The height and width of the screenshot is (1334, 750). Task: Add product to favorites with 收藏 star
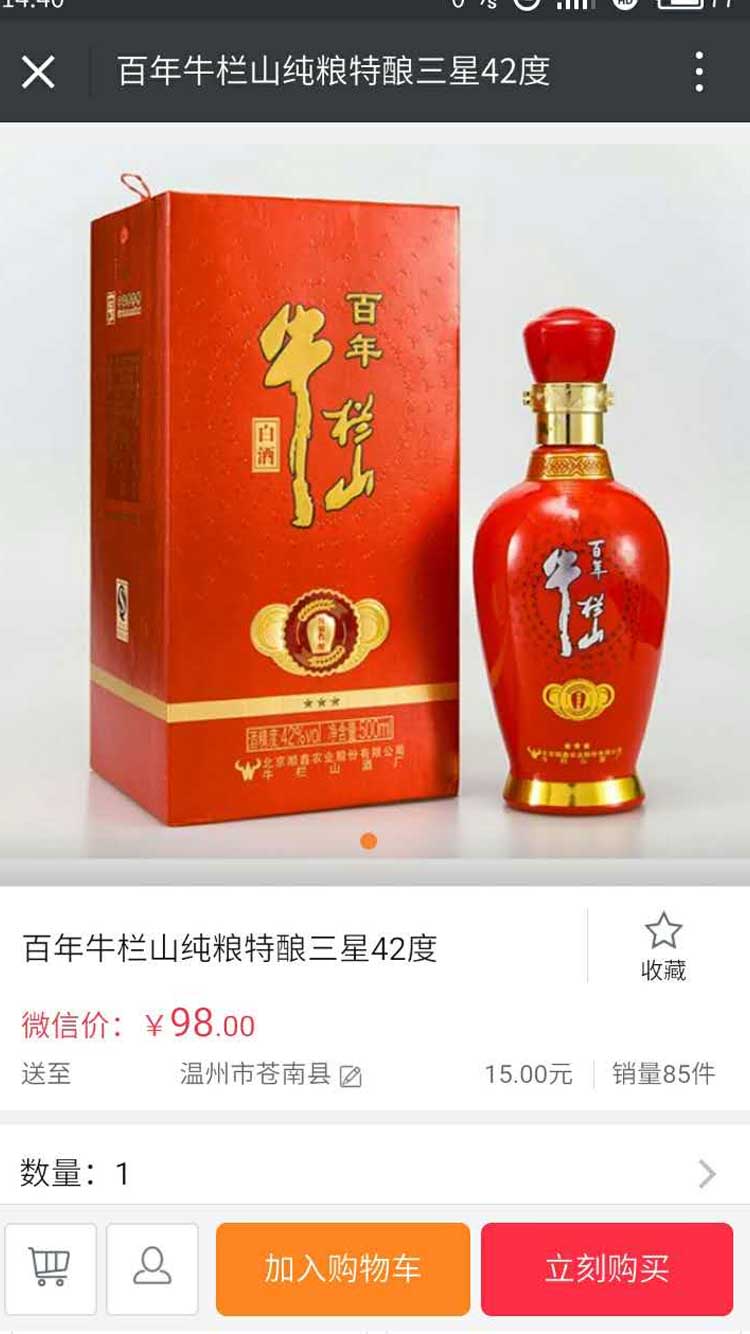tap(663, 945)
